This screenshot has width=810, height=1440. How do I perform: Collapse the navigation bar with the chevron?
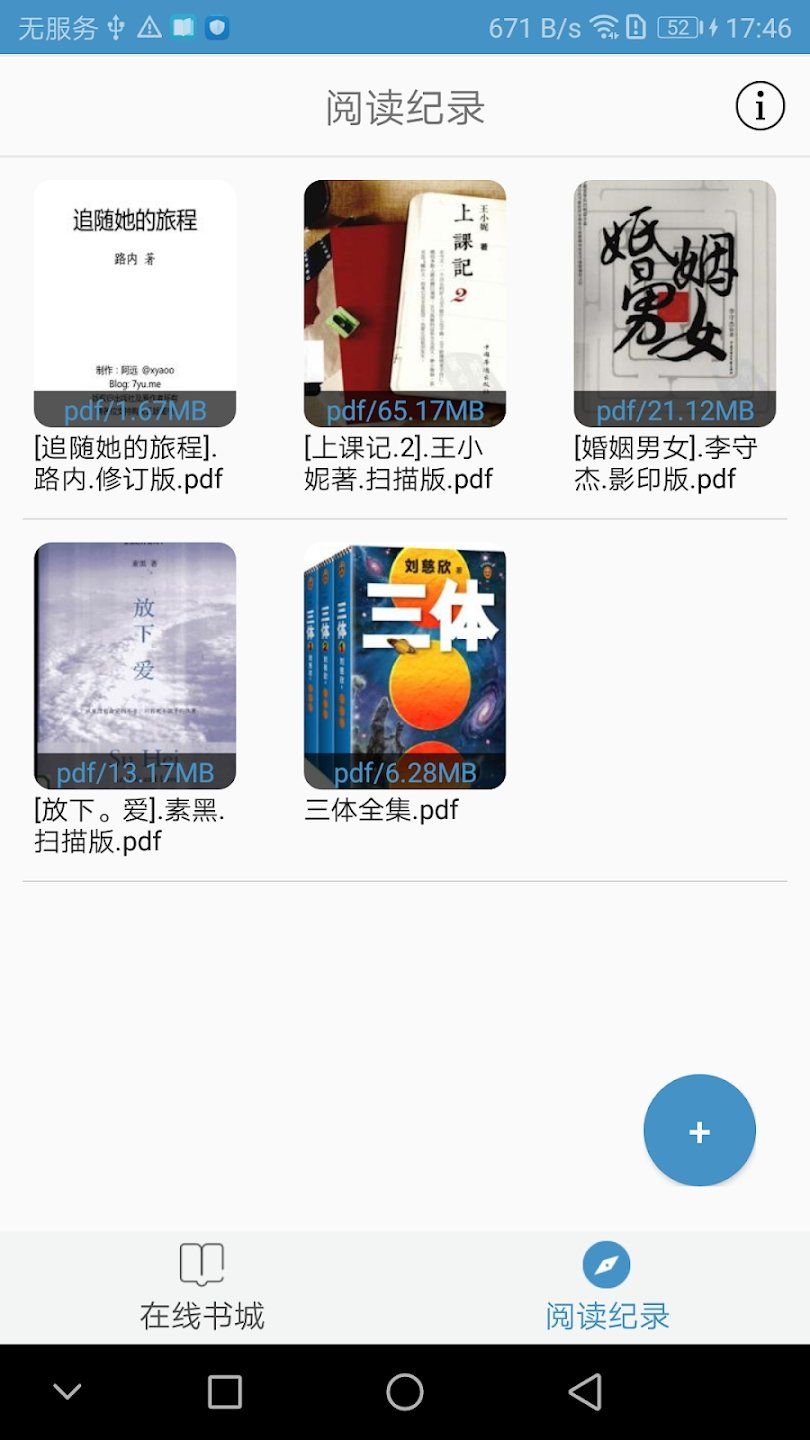point(66,1391)
